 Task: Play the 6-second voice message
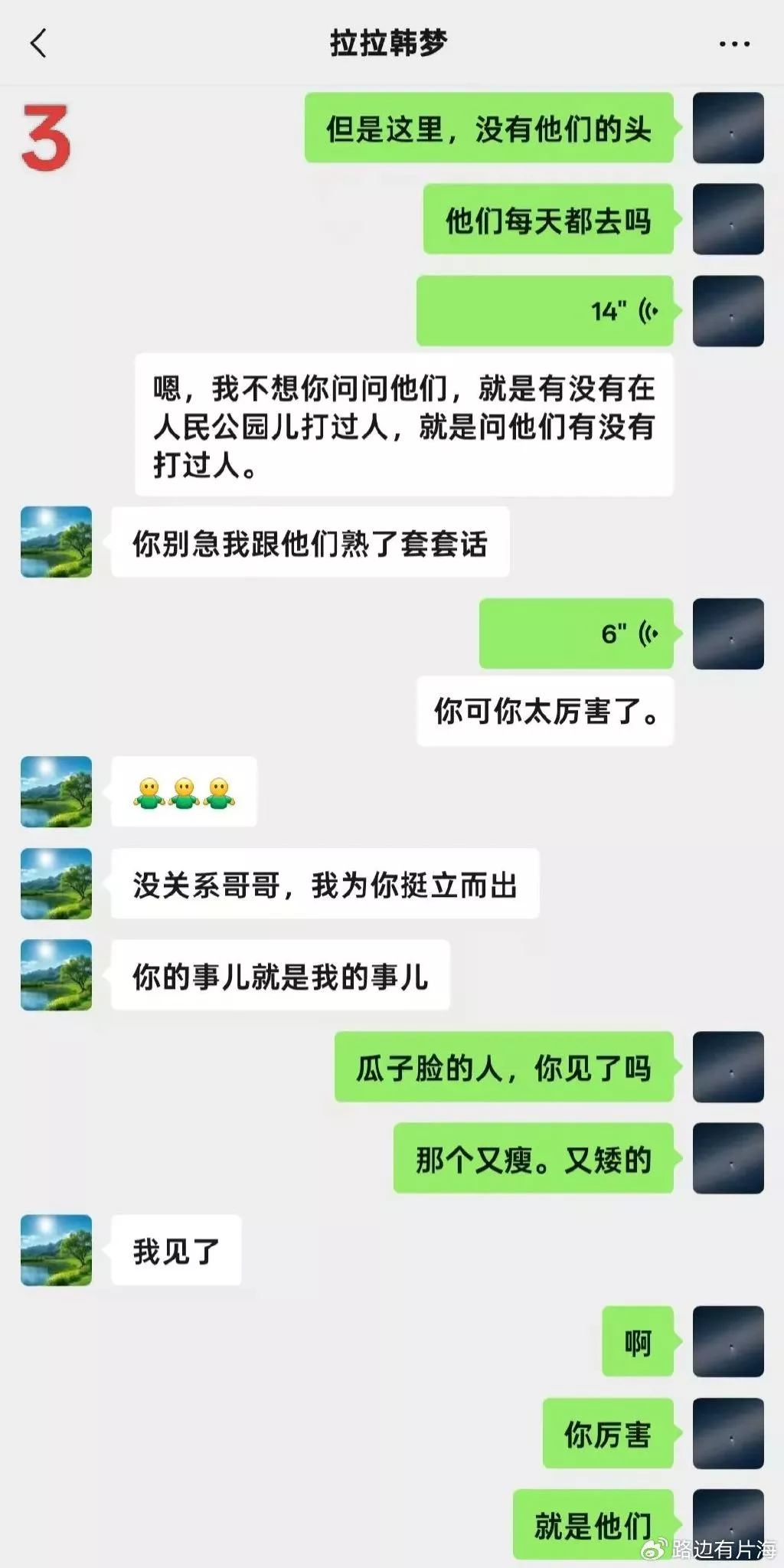tap(576, 633)
